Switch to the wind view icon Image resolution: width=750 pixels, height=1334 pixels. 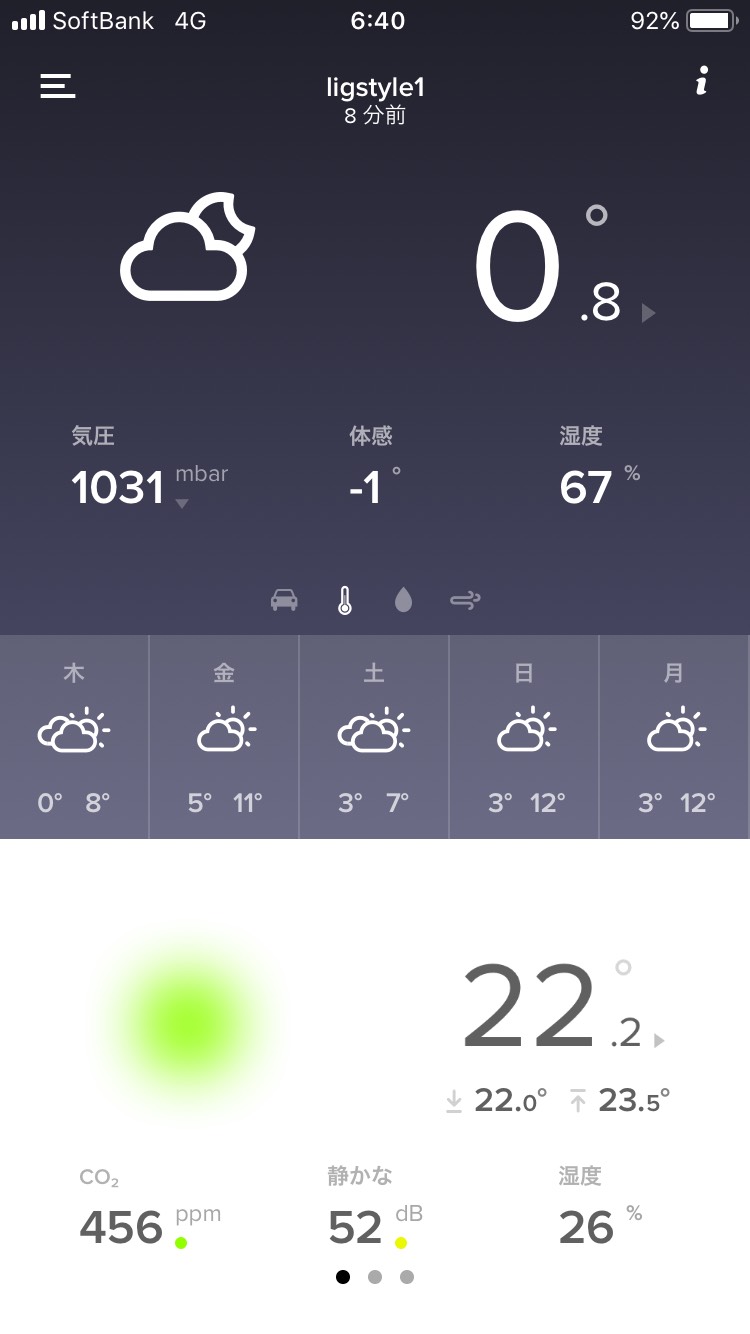pyautogui.click(x=465, y=600)
